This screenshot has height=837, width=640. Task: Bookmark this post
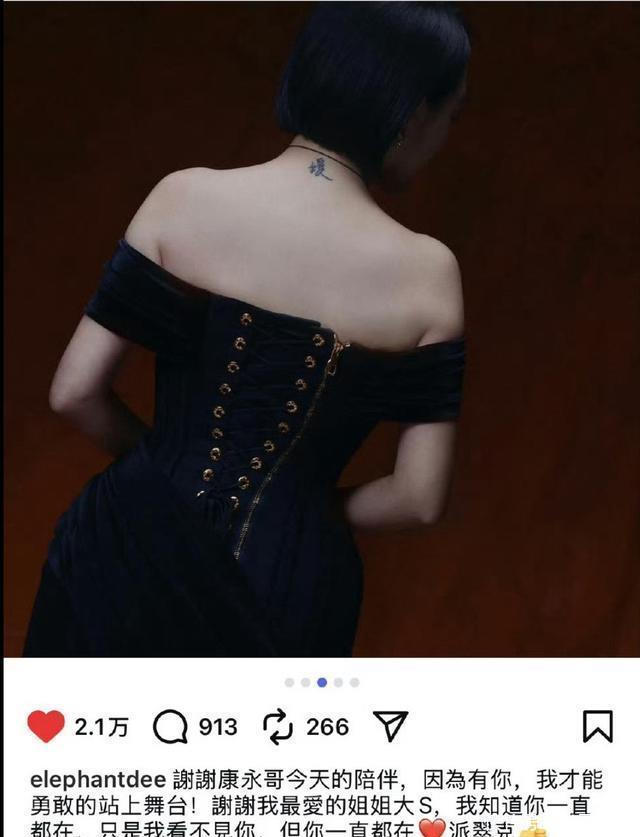pyautogui.click(x=597, y=727)
